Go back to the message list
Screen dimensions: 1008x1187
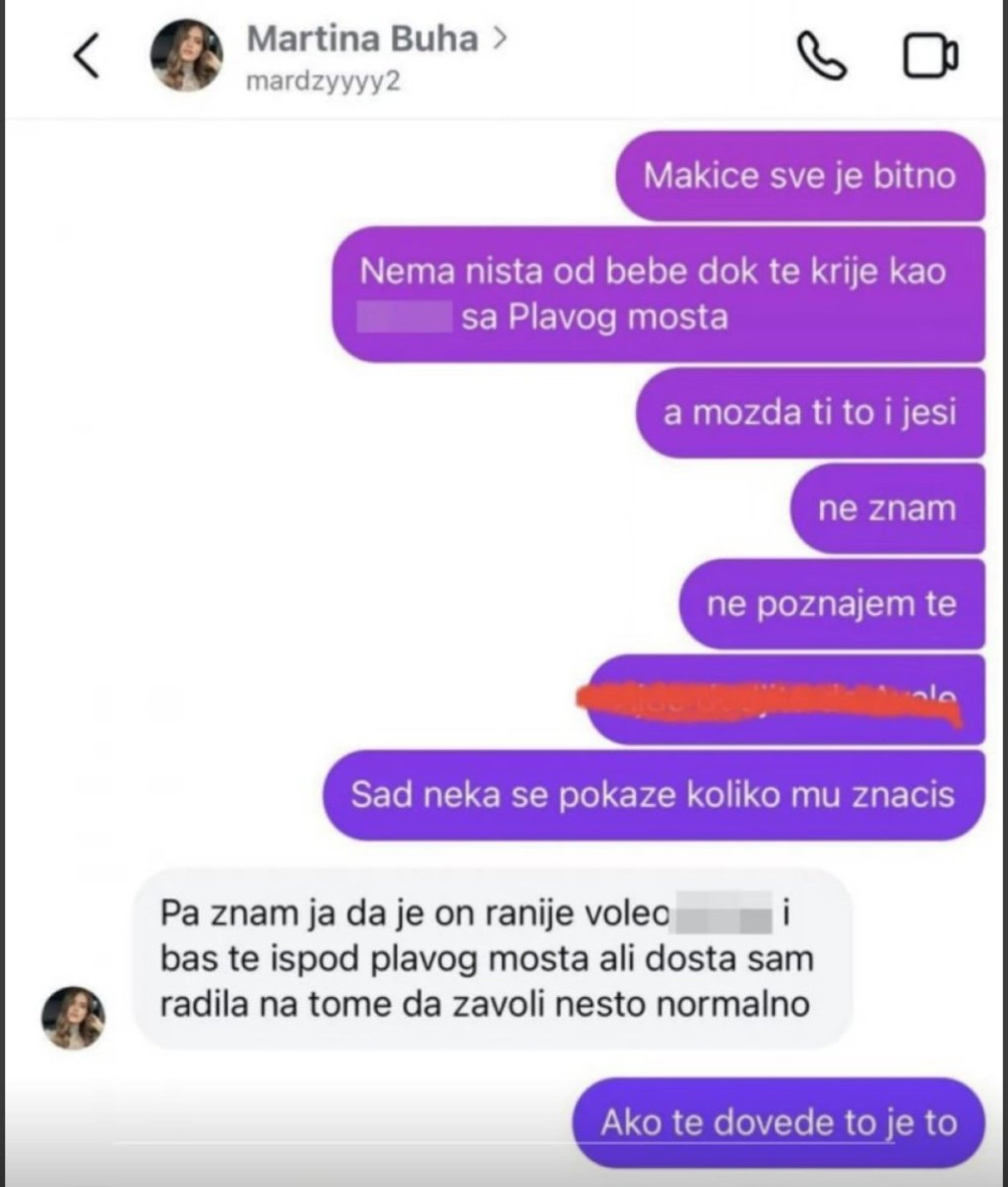pyautogui.click(x=88, y=55)
